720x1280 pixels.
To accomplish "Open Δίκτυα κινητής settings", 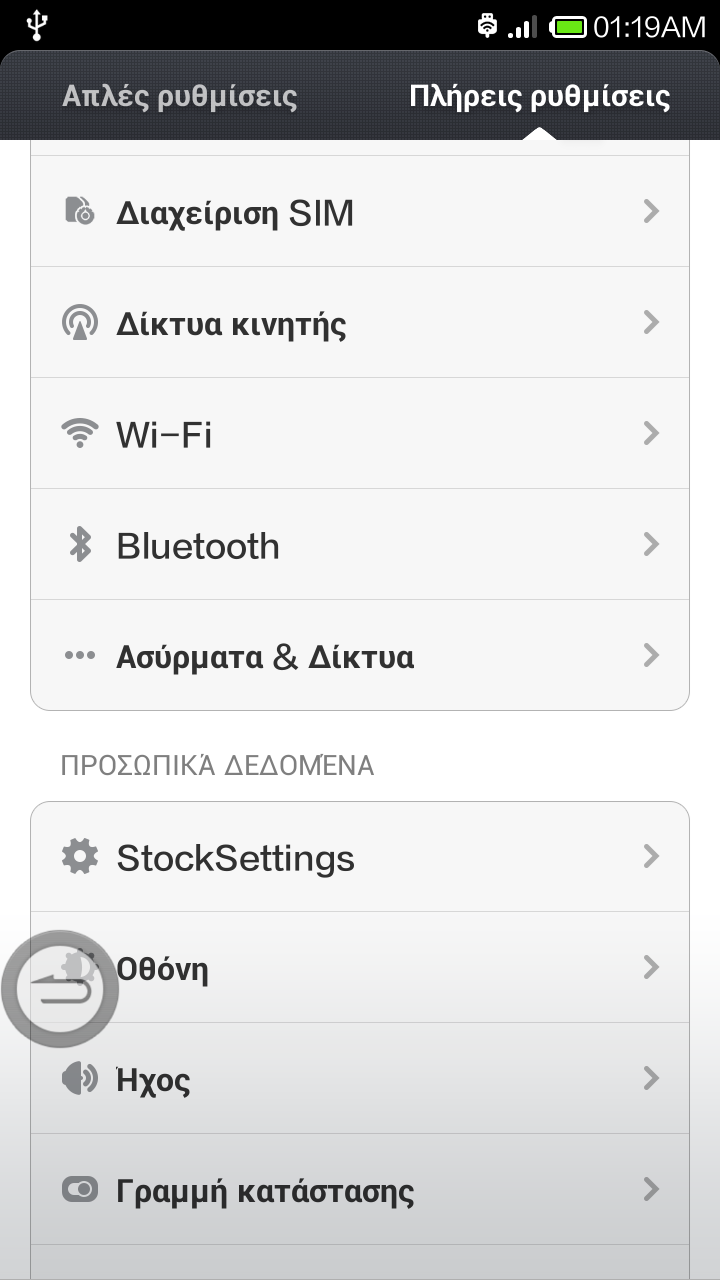I will (x=360, y=324).
